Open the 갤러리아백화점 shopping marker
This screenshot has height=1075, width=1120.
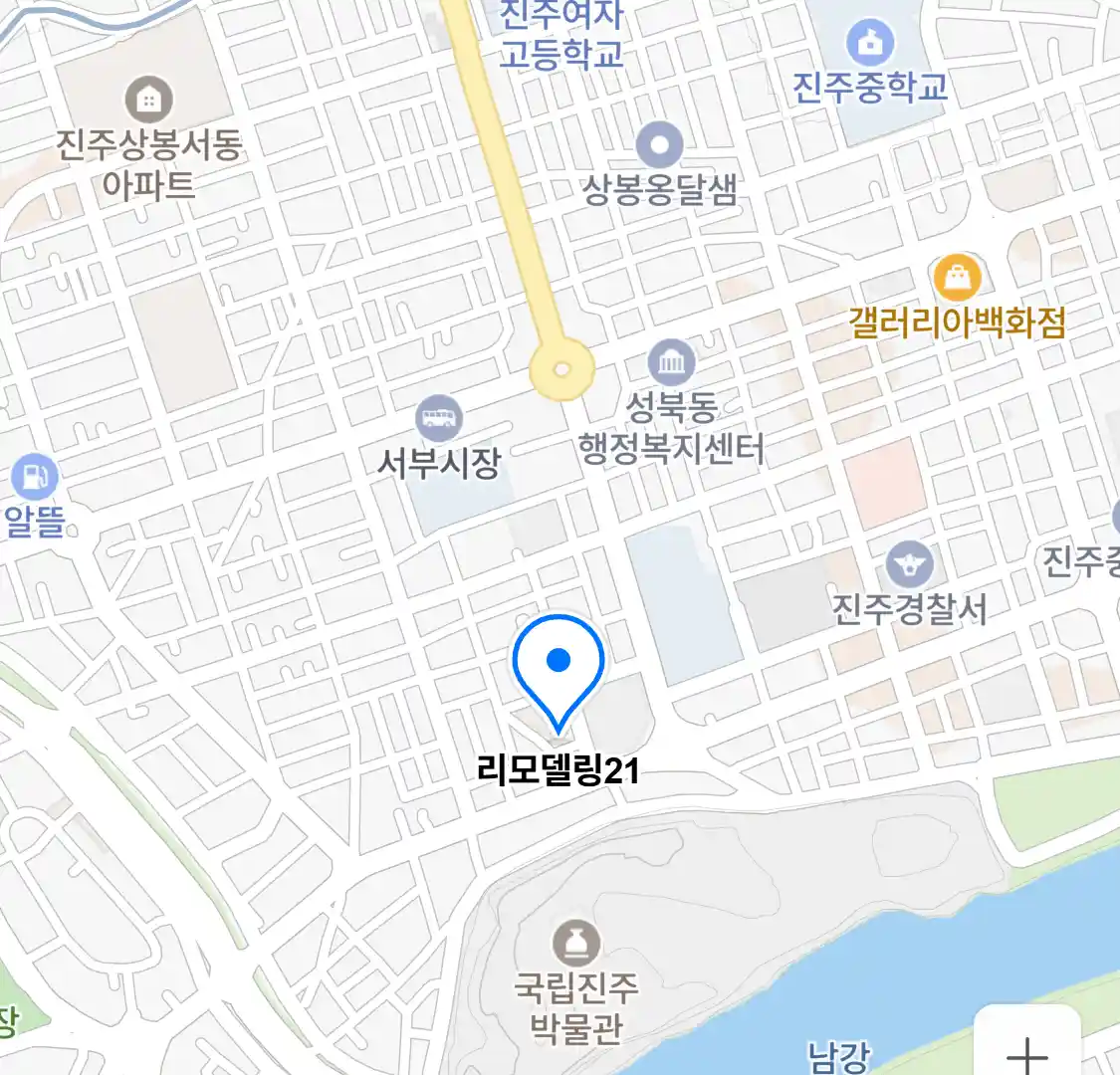[957, 279]
